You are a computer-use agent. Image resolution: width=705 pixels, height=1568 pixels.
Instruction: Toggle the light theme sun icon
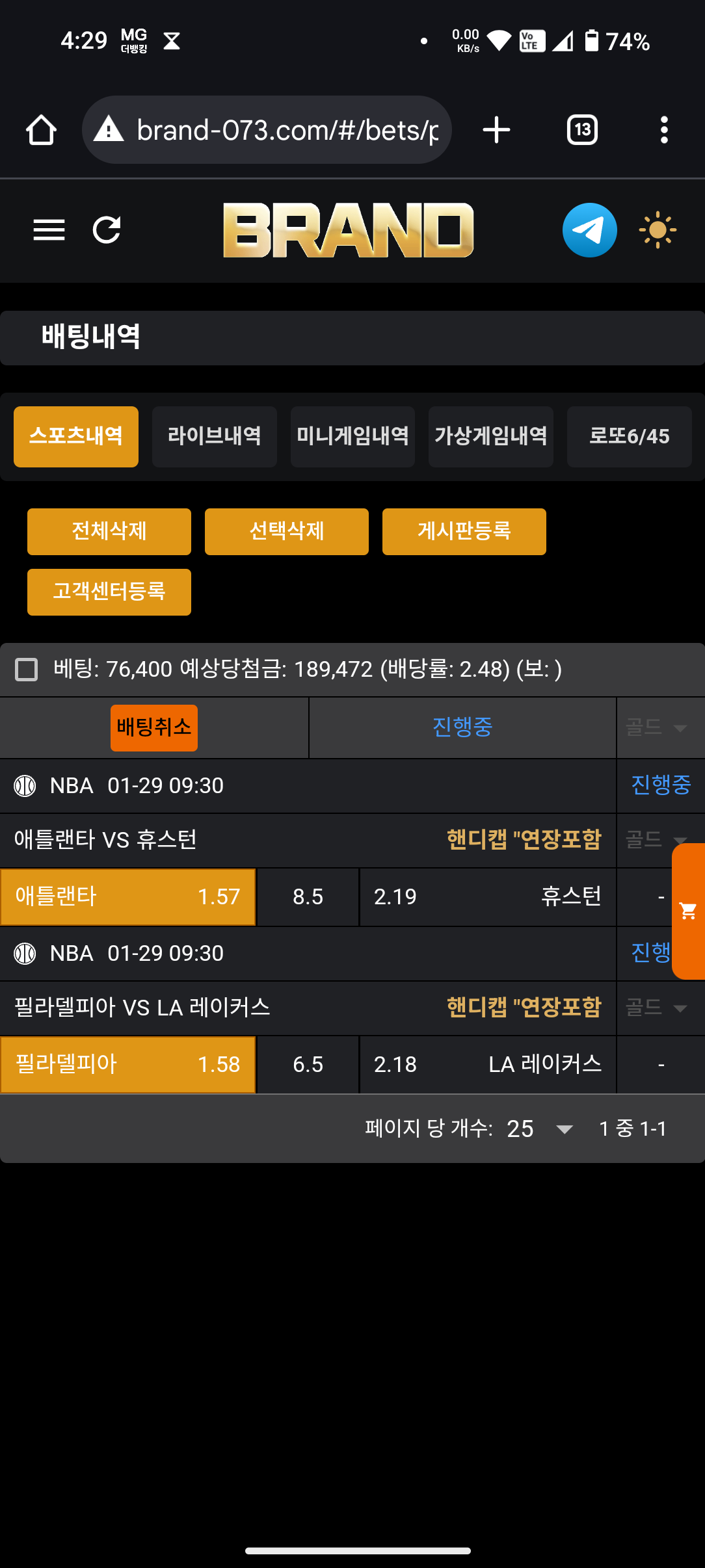pyautogui.click(x=658, y=230)
